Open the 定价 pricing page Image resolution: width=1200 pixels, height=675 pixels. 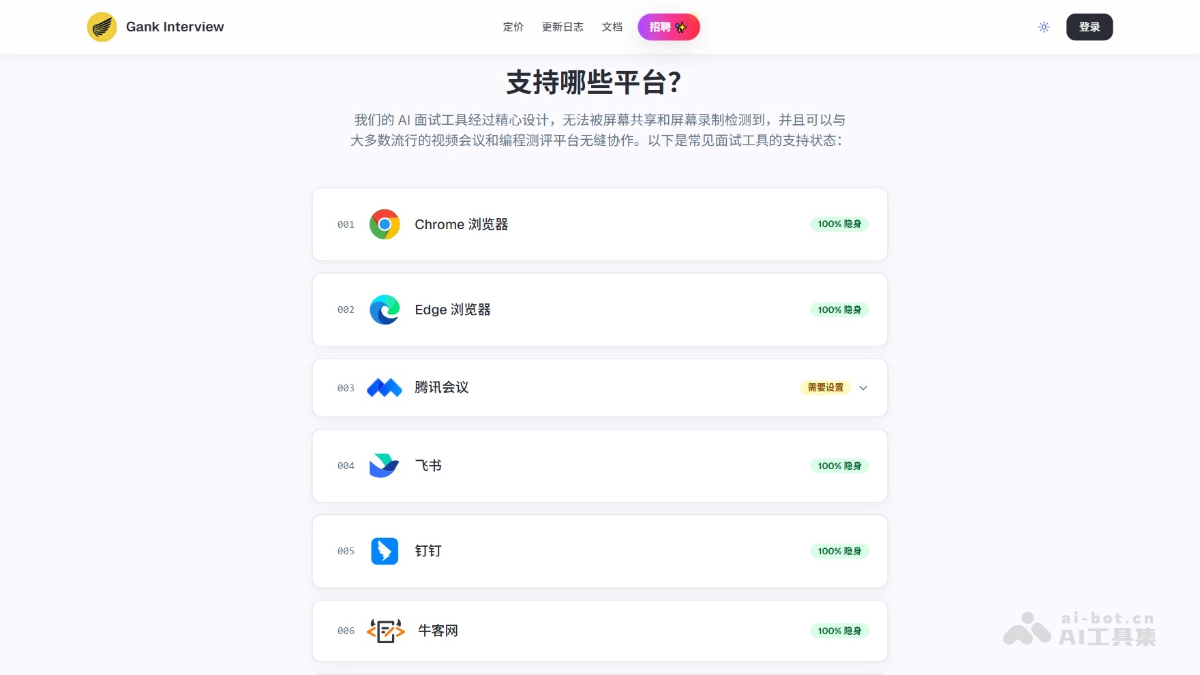[513, 27]
